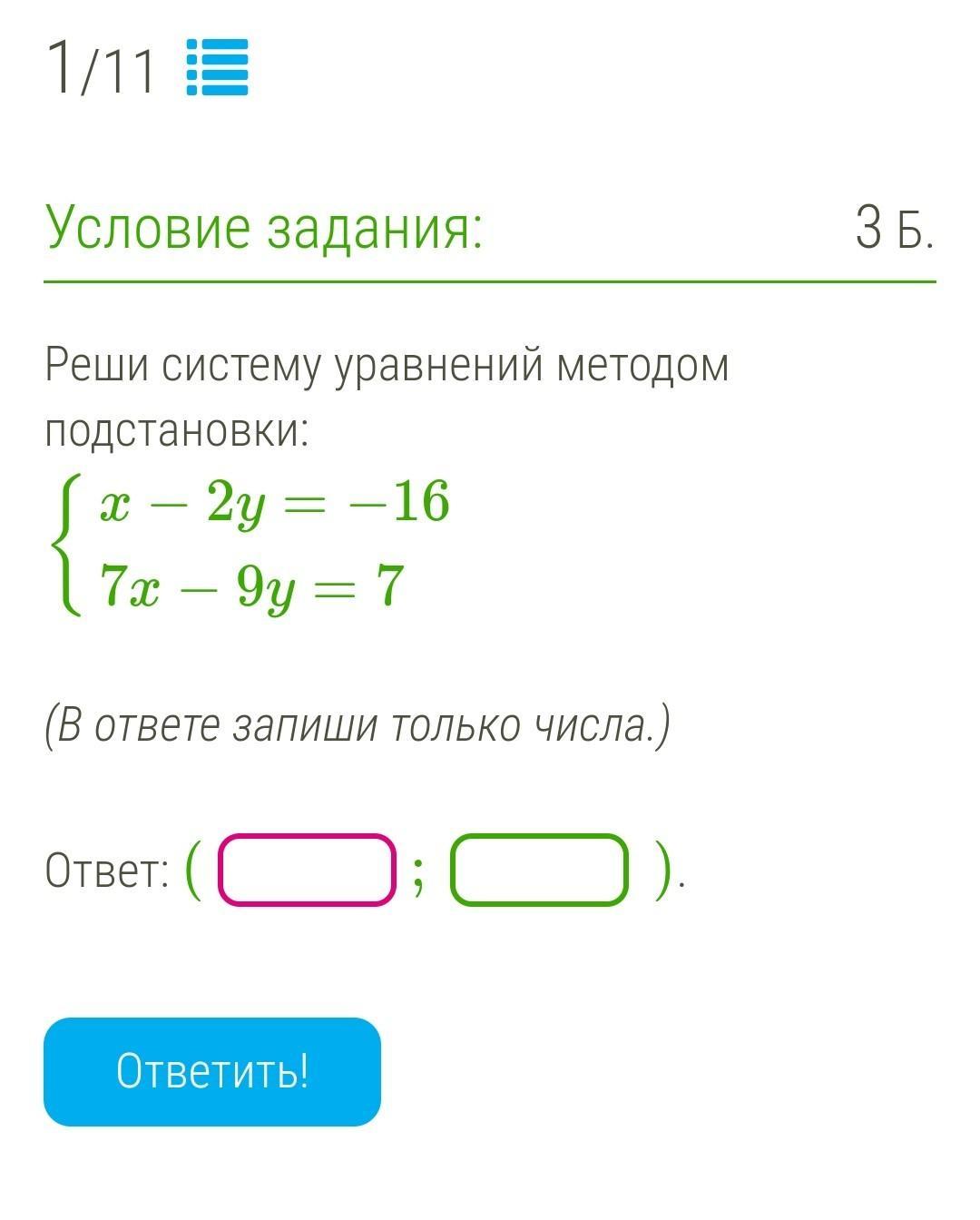Submit with the Ответить! button

click(212, 1072)
